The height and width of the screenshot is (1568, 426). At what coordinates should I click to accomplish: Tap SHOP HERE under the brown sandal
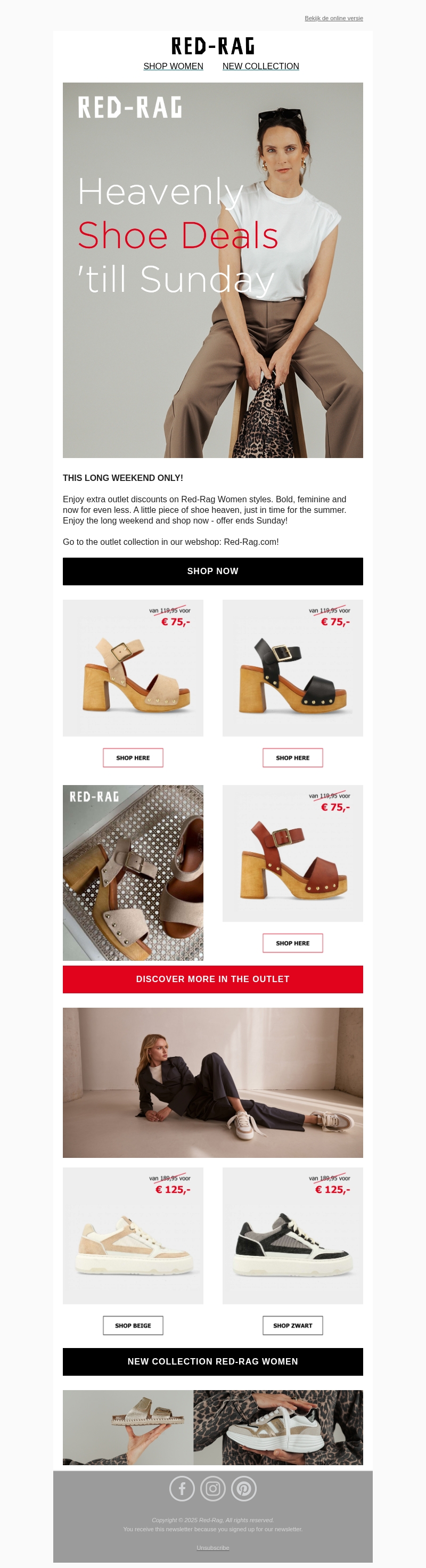click(x=293, y=943)
